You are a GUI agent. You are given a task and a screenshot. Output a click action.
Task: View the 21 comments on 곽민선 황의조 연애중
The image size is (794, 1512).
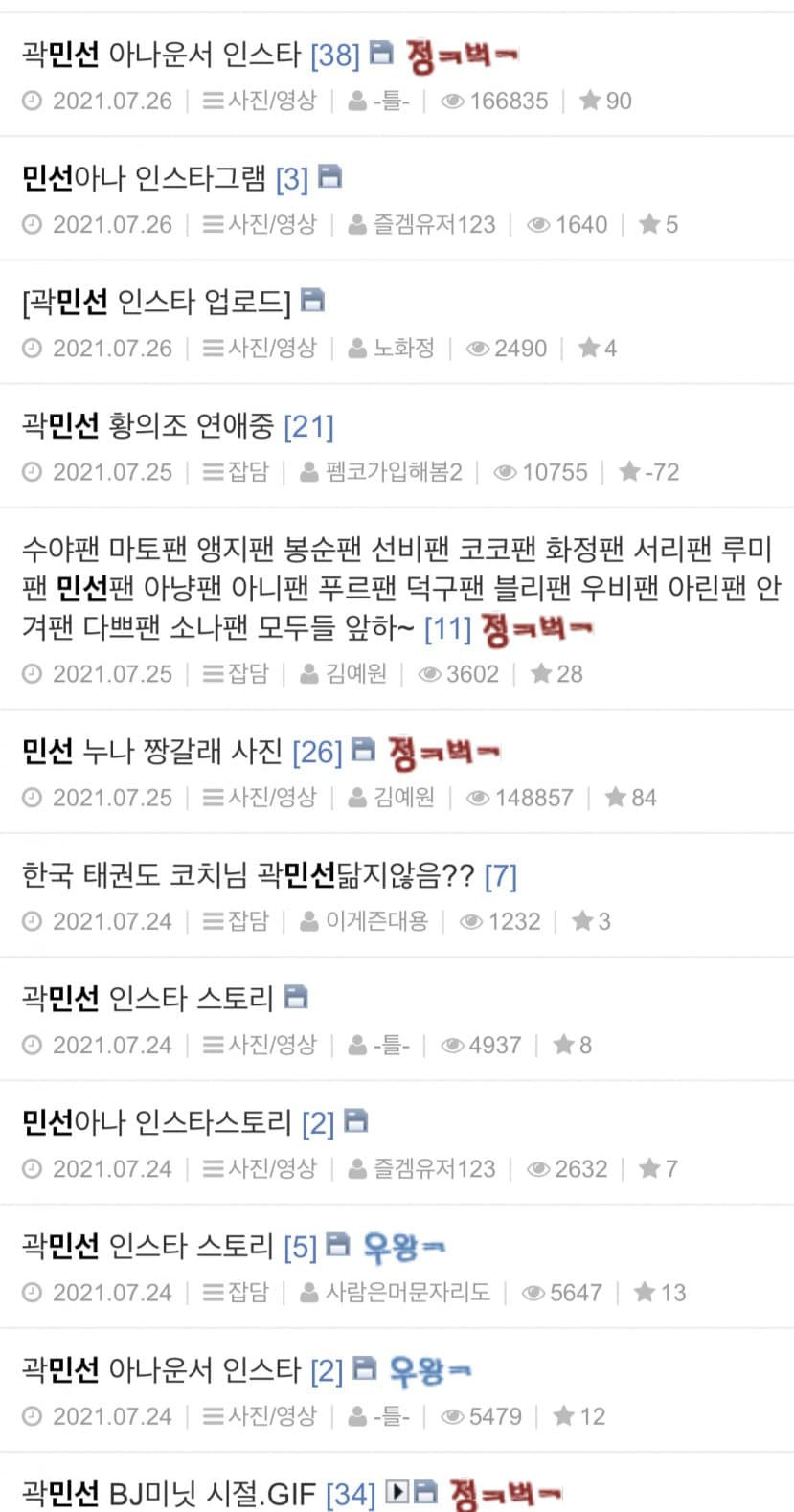click(308, 427)
